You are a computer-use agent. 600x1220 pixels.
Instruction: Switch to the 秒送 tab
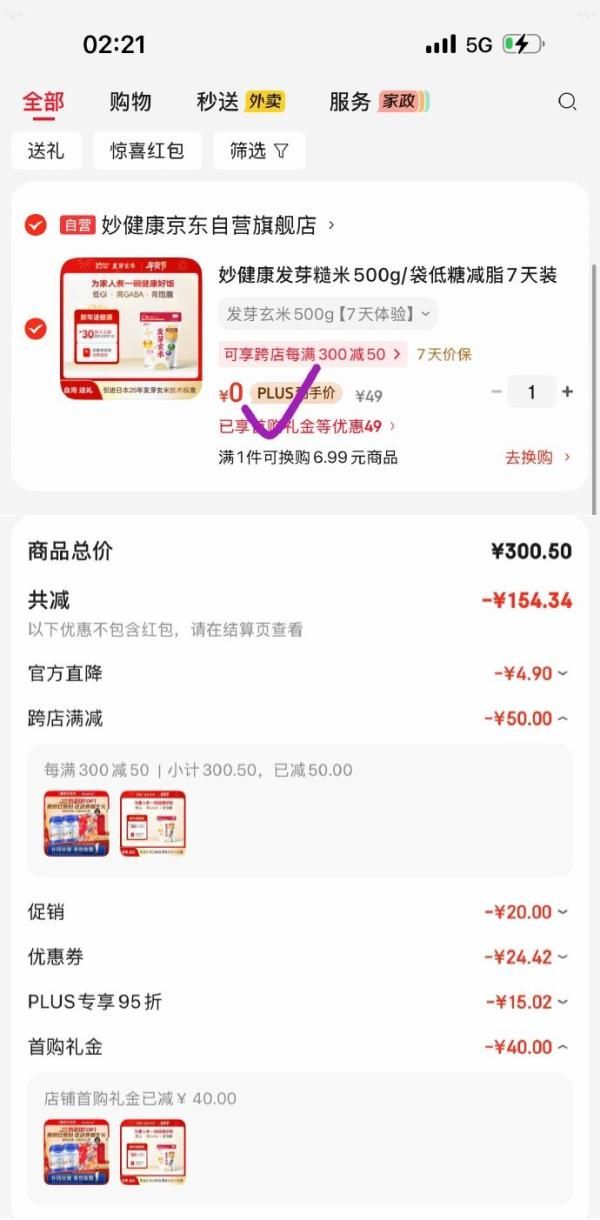point(241,101)
